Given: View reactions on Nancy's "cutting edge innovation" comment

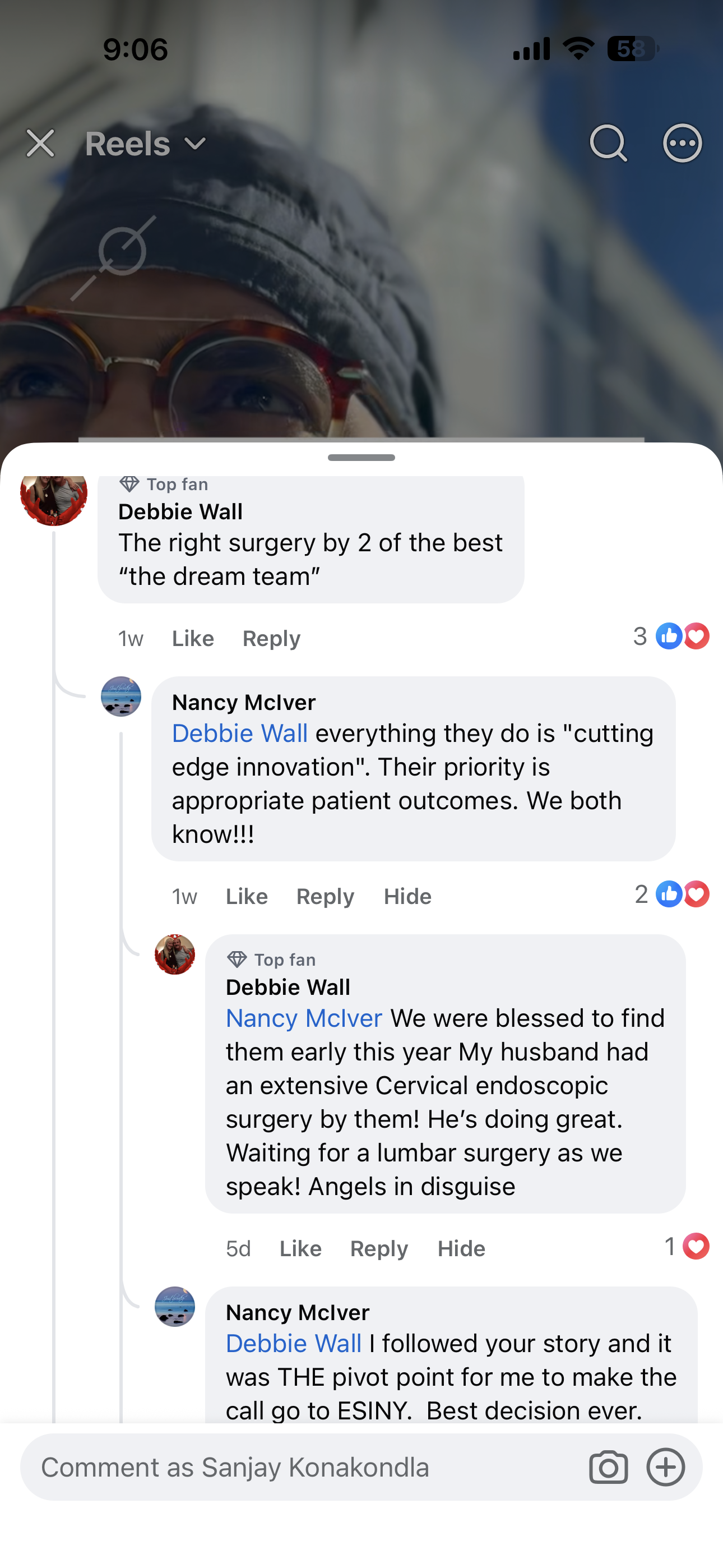Looking at the screenshot, I should pos(671,894).
